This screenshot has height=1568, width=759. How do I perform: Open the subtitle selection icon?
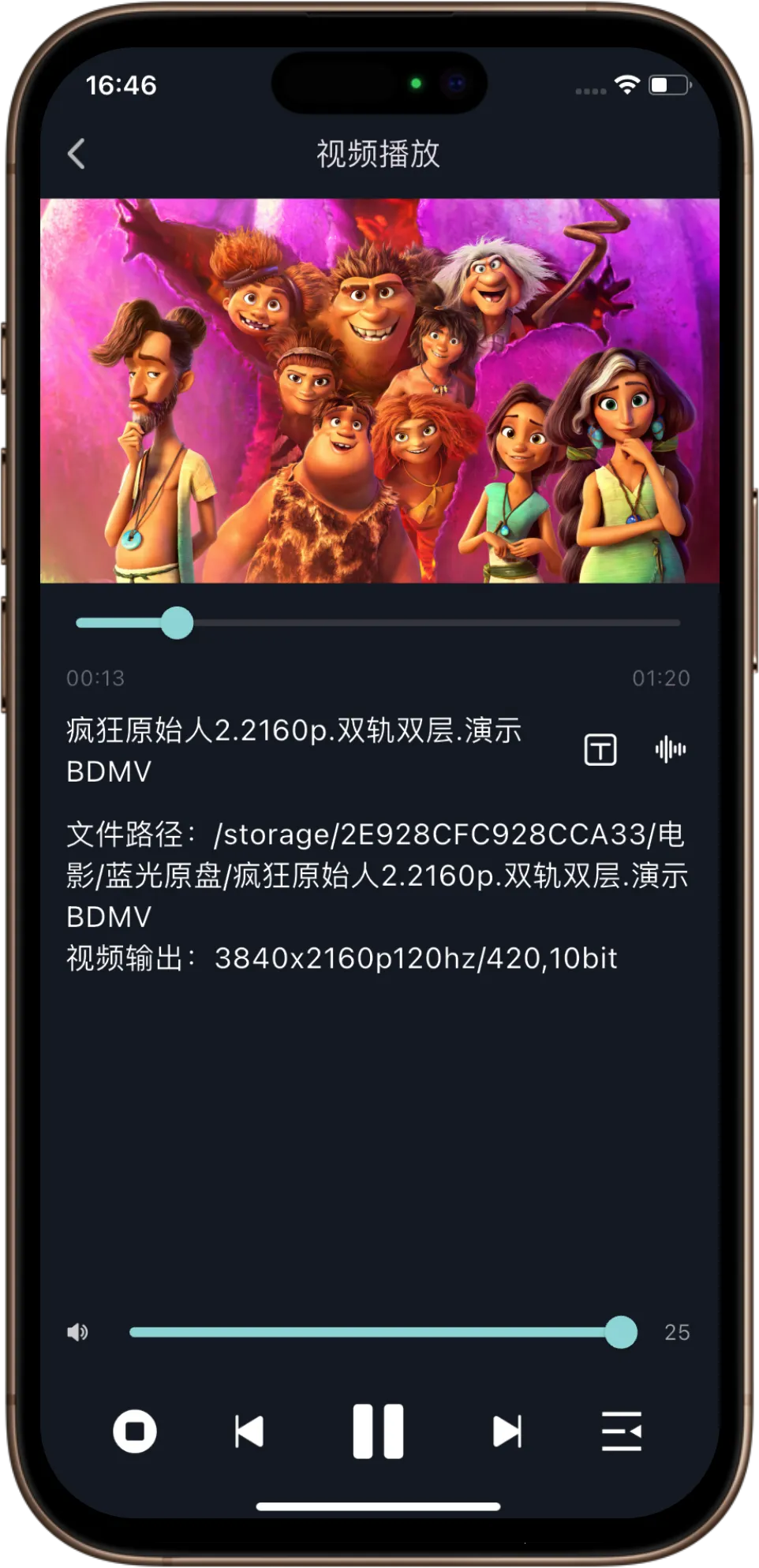coord(600,749)
